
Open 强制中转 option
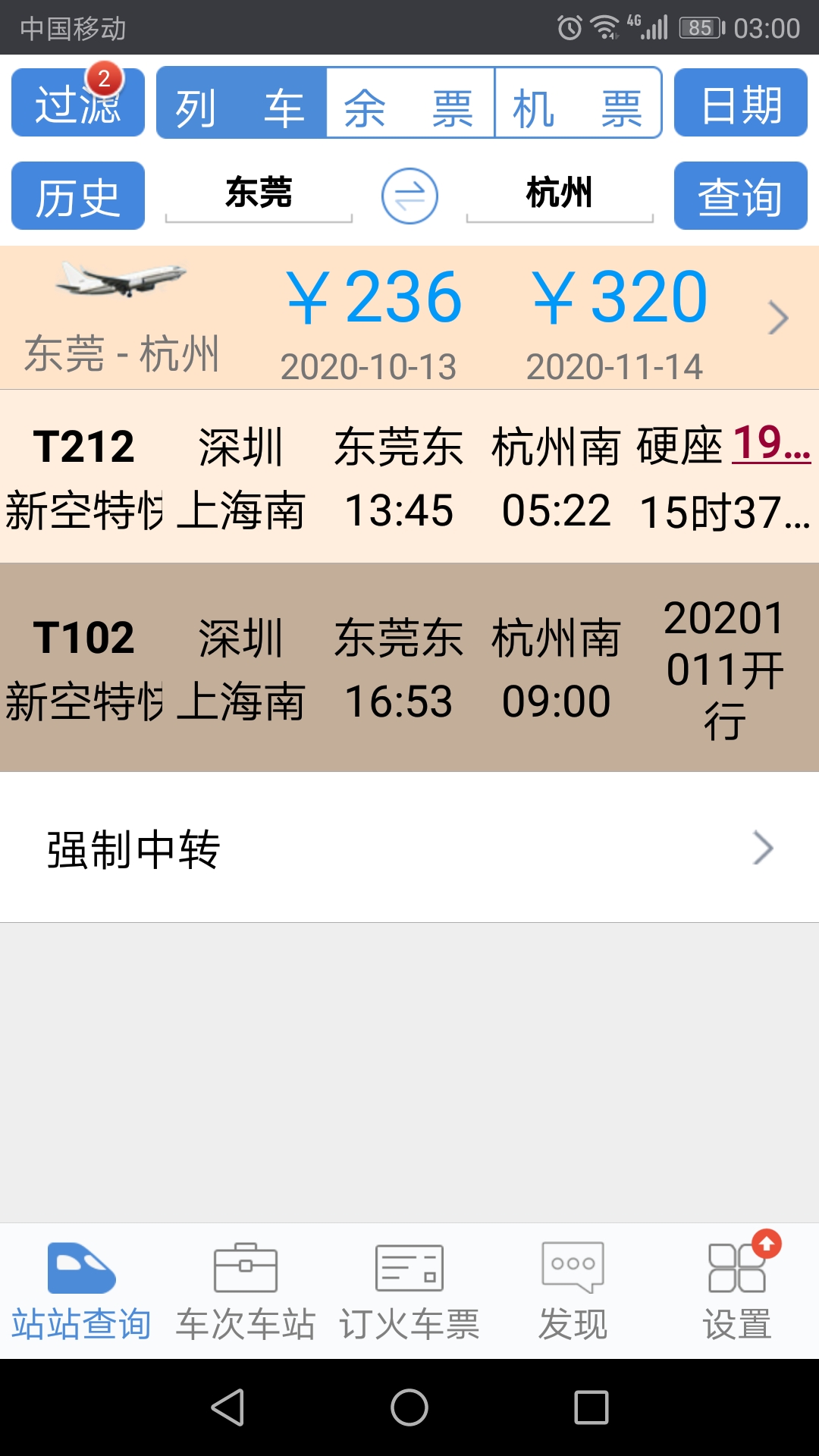(x=409, y=848)
